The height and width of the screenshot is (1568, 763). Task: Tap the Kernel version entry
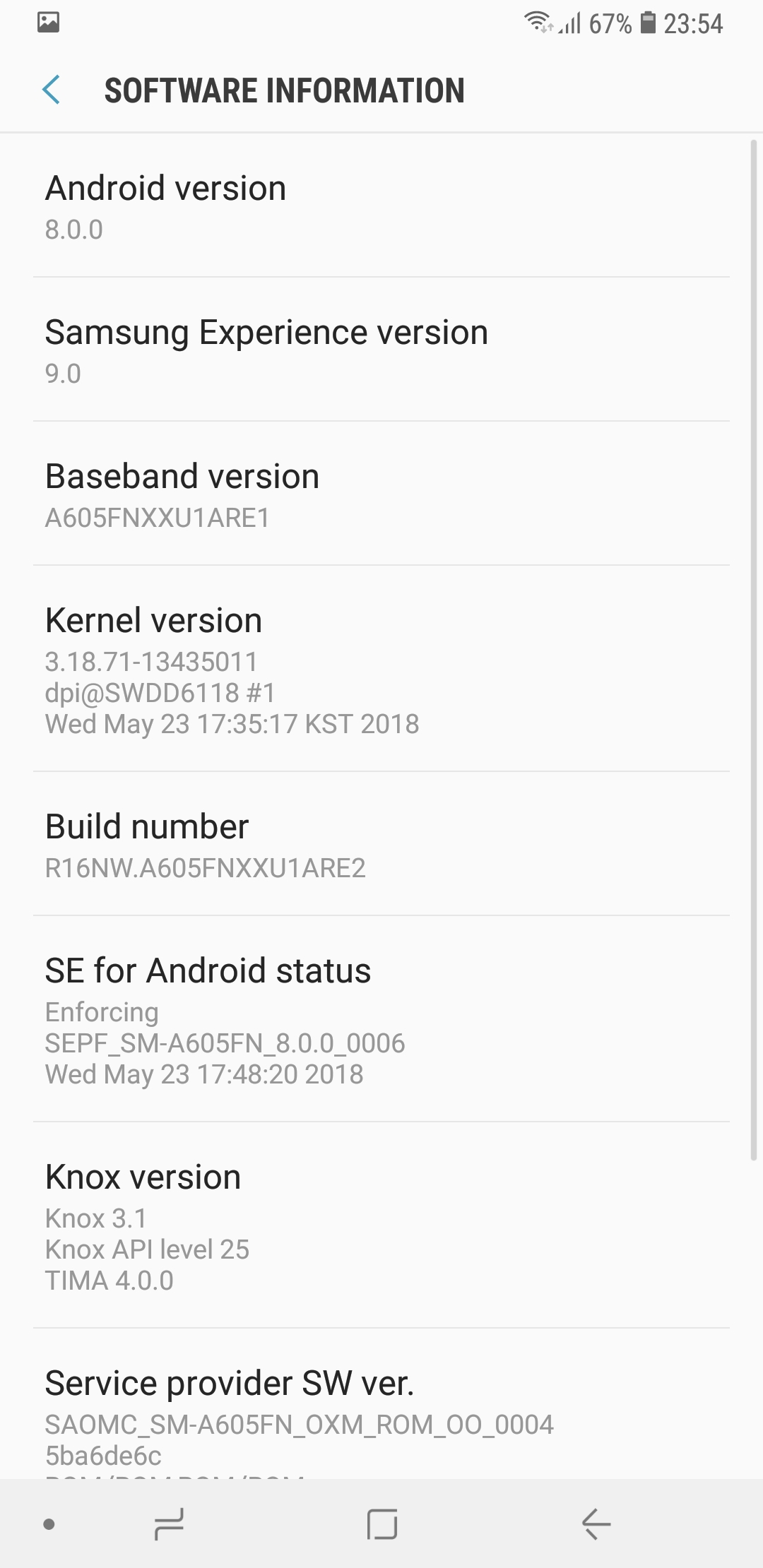point(381,669)
